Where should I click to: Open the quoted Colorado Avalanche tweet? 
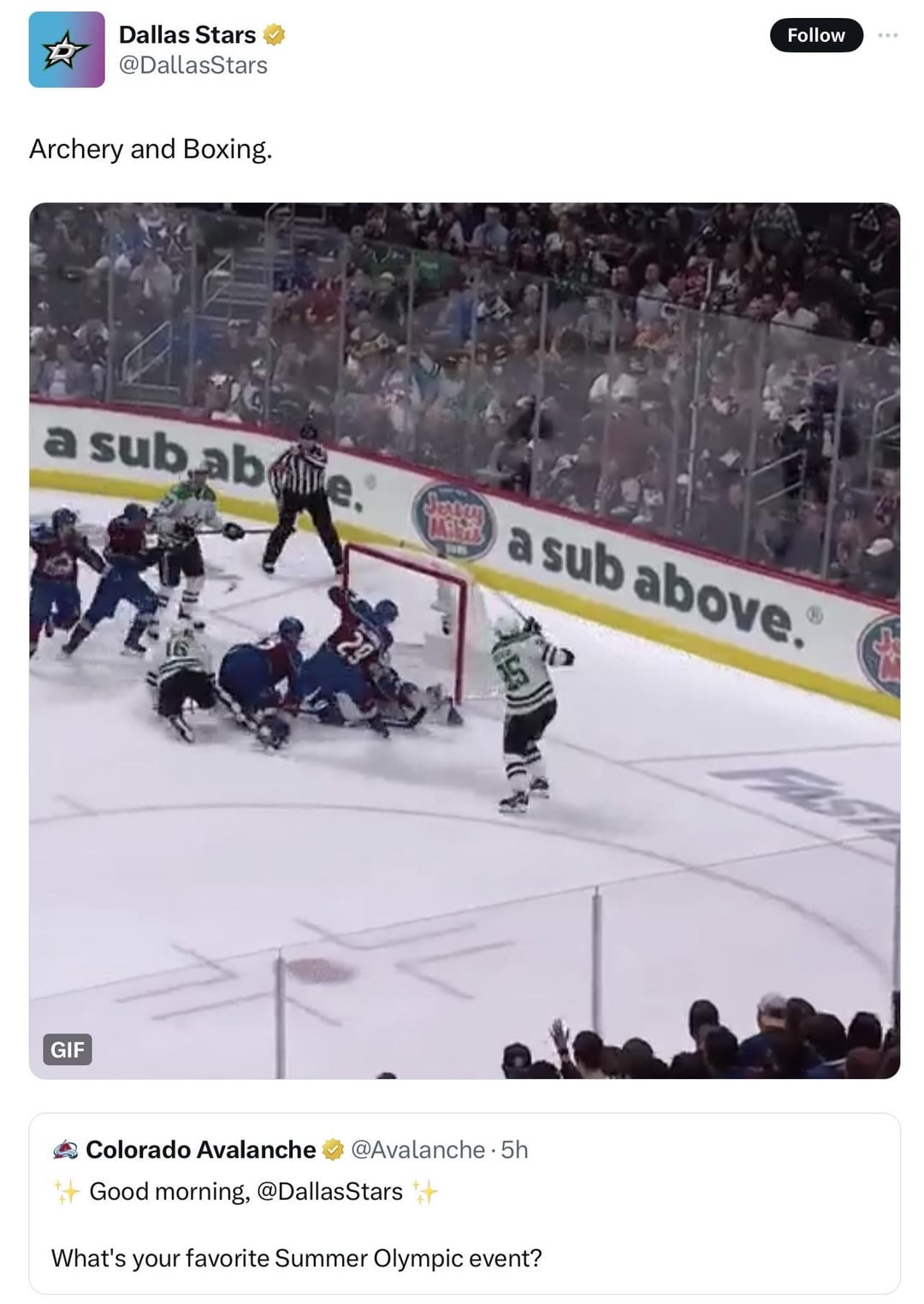coord(464,1232)
